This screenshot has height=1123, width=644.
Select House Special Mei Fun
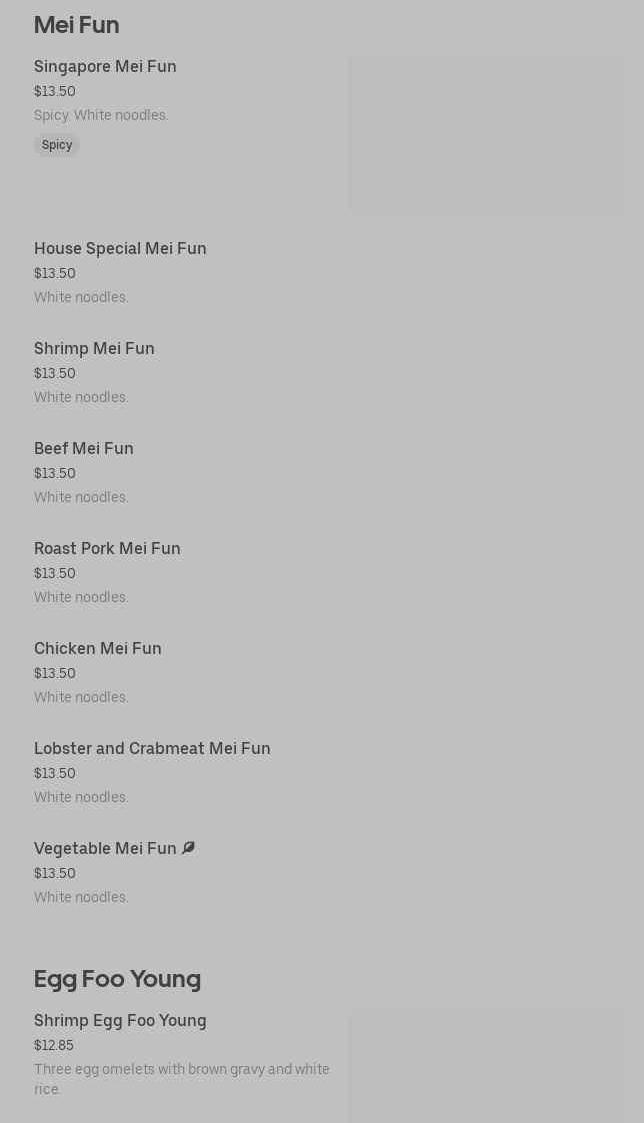tap(120, 249)
